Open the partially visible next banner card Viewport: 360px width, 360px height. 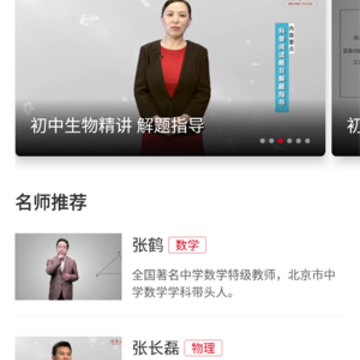point(346,78)
